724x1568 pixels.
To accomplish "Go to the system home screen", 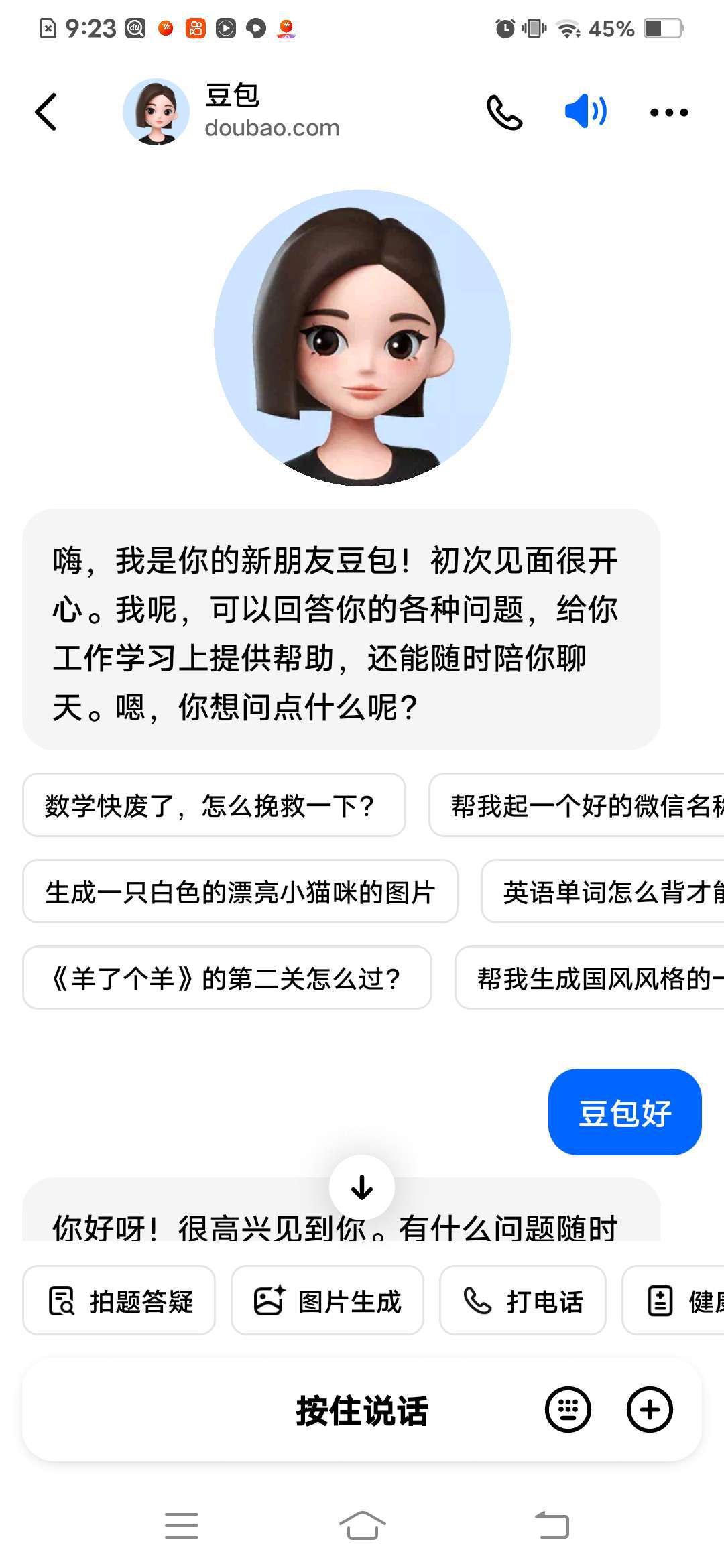I will pos(362,1525).
